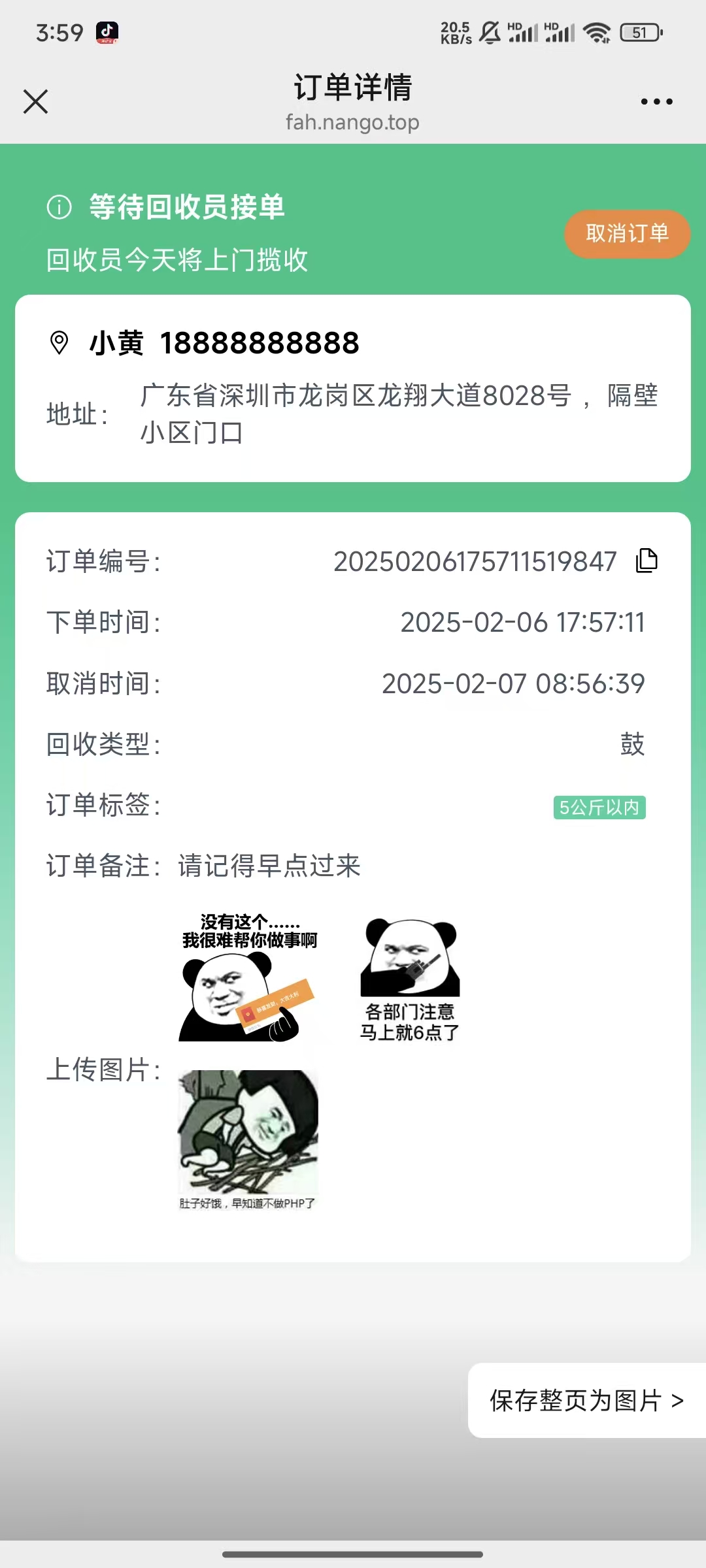Close the order details page
Image resolution: width=706 pixels, height=1568 pixels.
pos(35,102)
